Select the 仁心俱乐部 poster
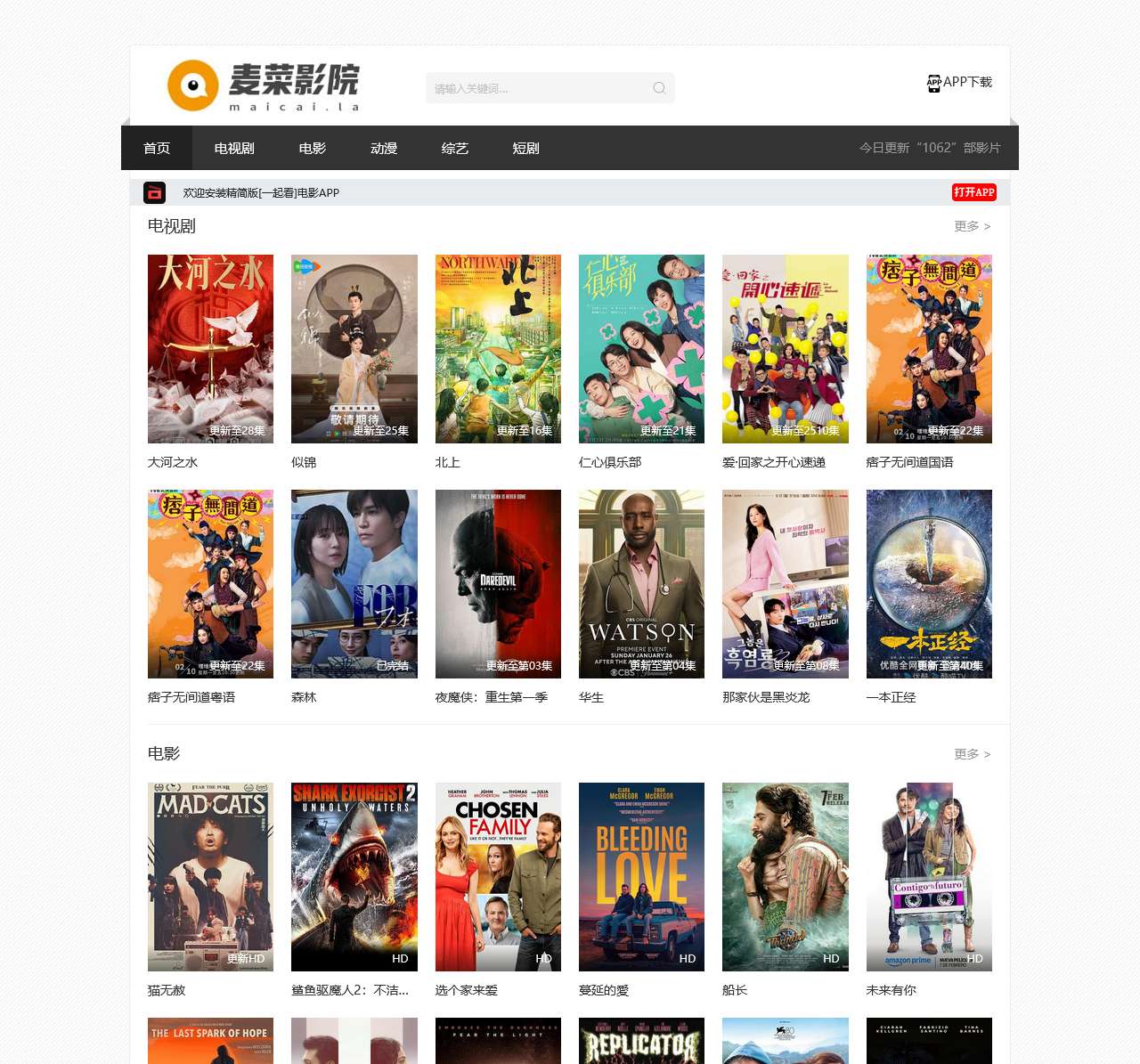Viewport: 1140px width, 1064px height. tap(641, 348)
